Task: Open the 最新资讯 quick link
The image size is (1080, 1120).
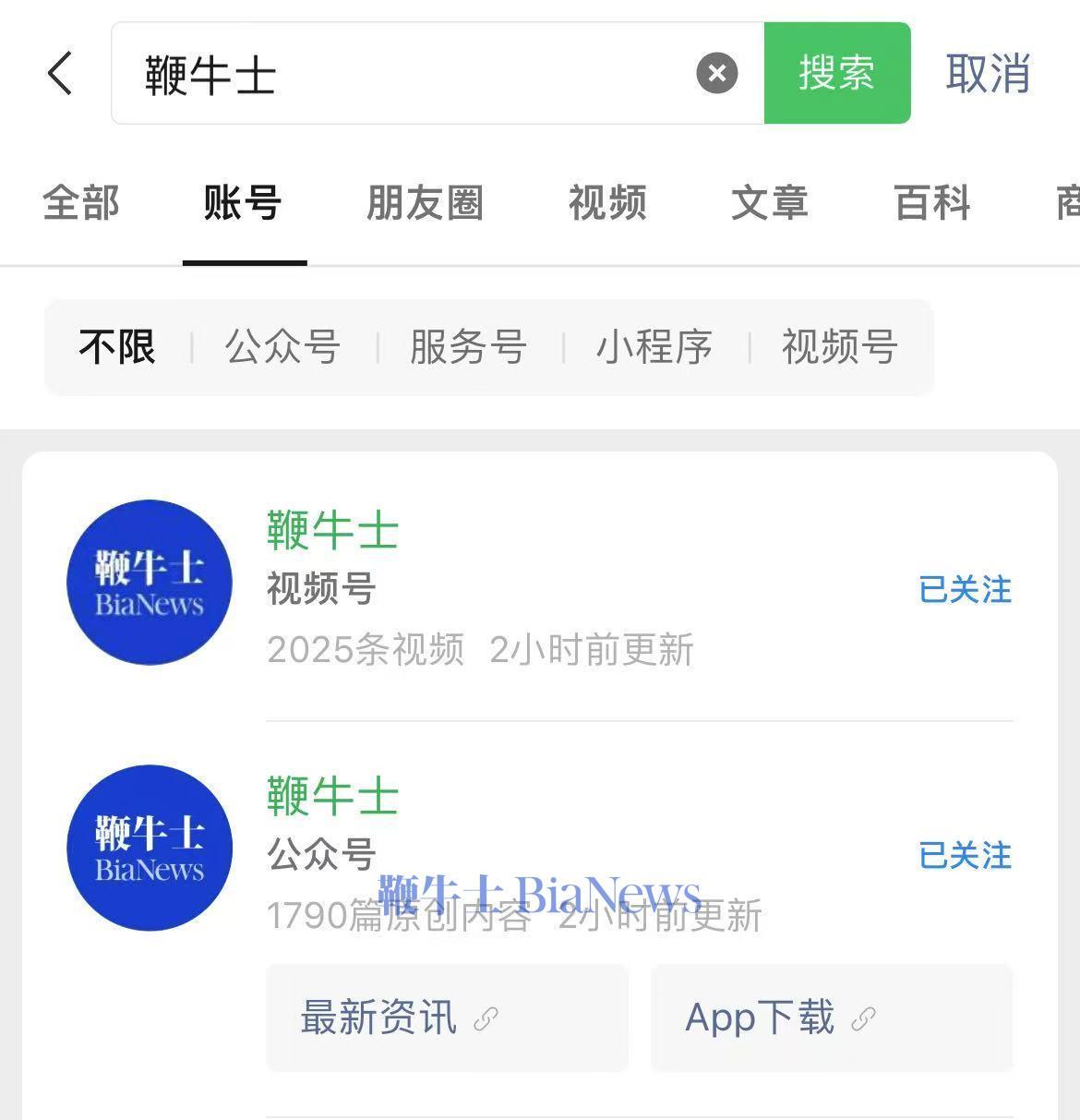Action: click(378, 1018)
